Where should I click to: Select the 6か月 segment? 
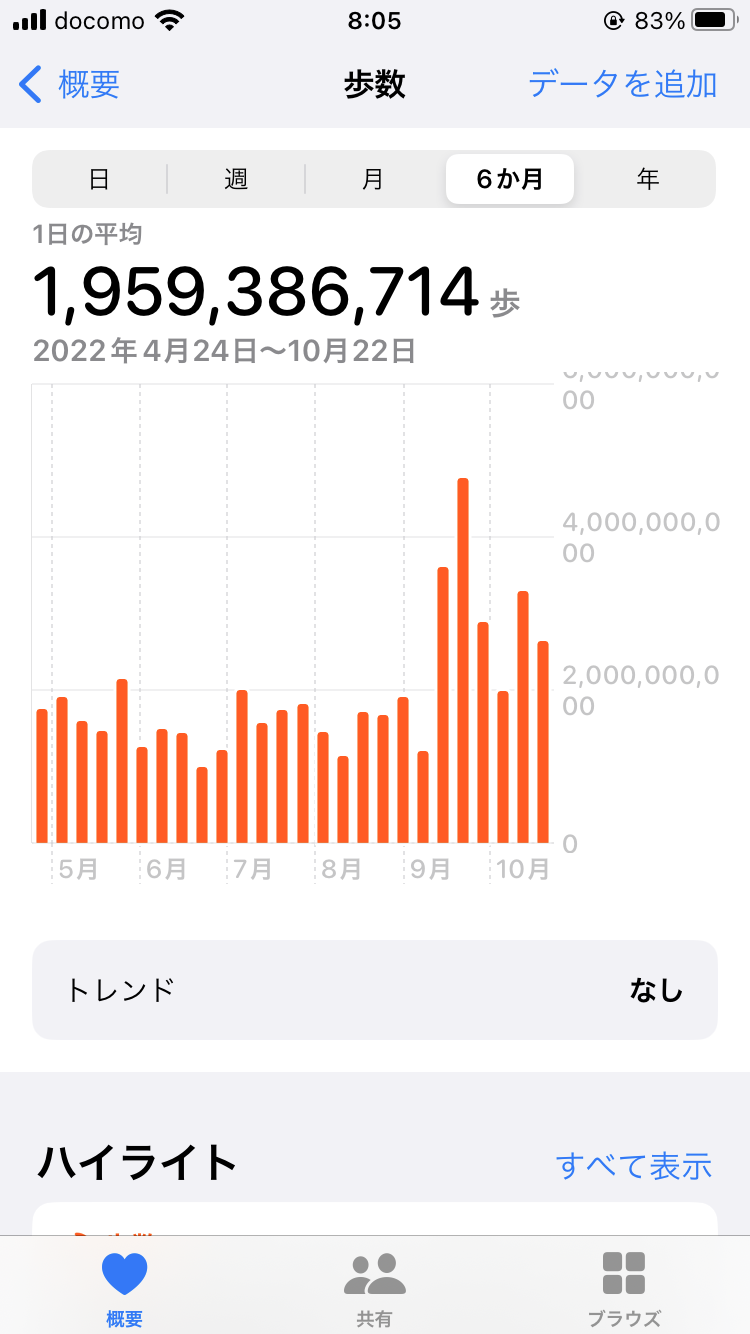[510, 179]
